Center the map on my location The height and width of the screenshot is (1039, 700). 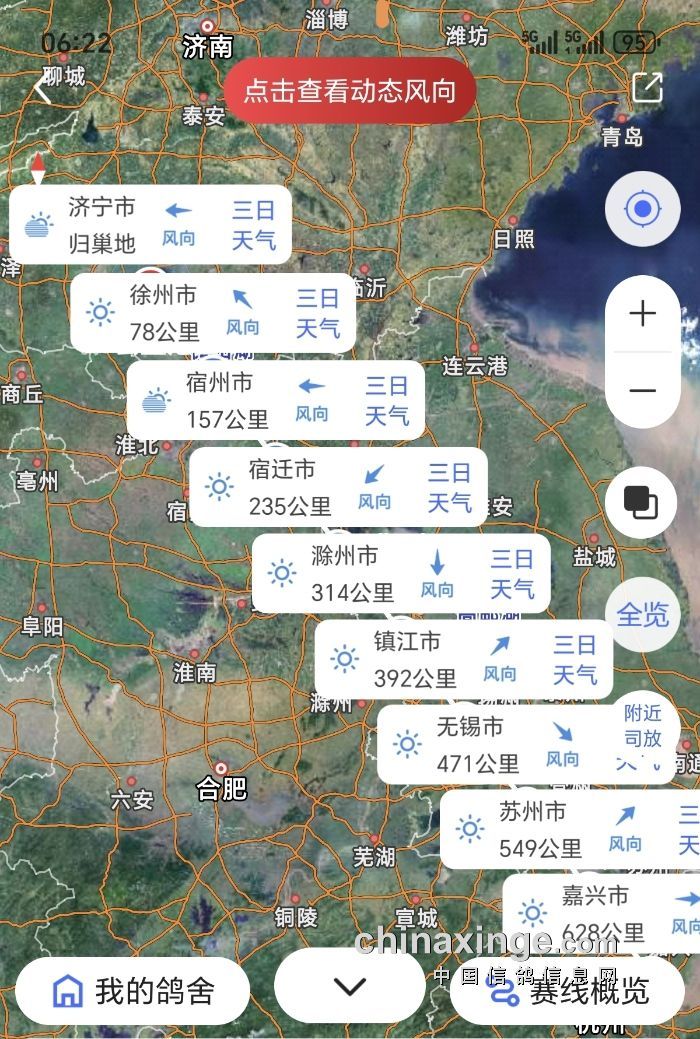click(x=642, y=210)
